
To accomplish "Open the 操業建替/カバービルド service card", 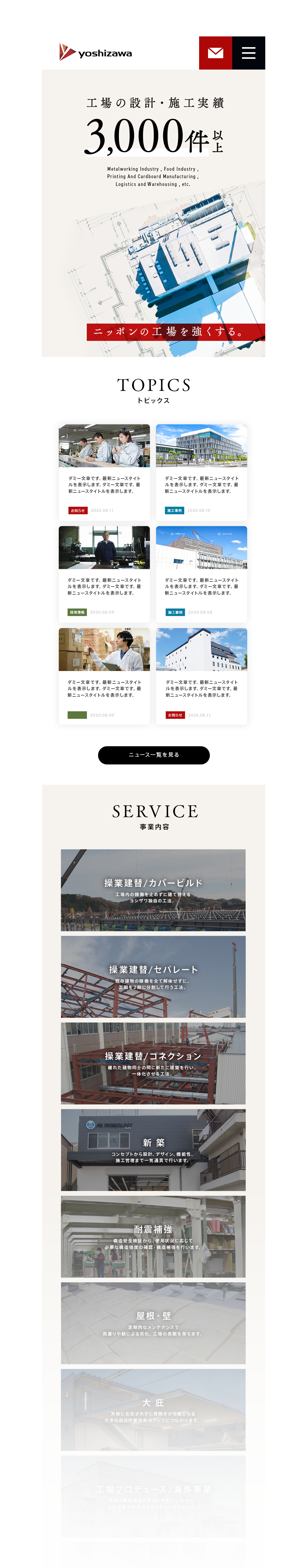I will tap(153, 890).
